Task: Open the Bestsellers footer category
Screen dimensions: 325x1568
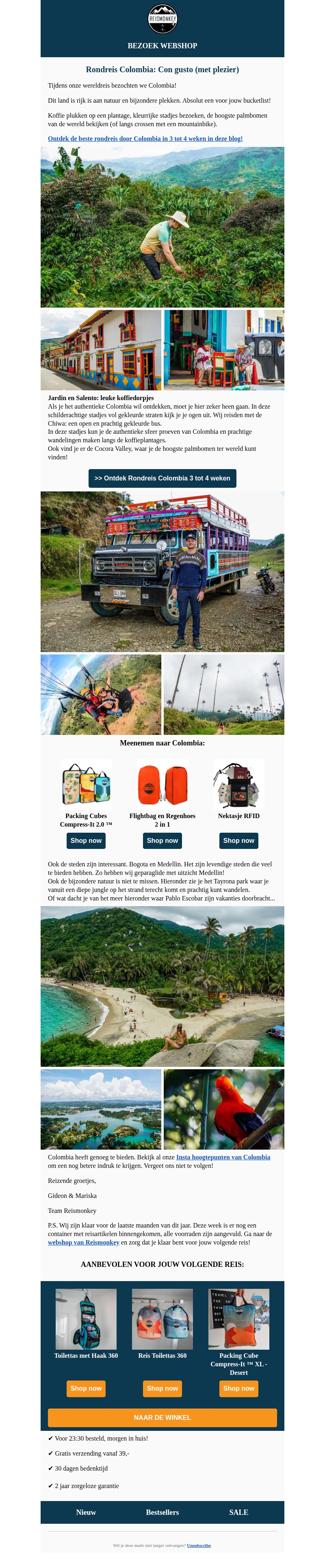Action: pos(162,1513)
